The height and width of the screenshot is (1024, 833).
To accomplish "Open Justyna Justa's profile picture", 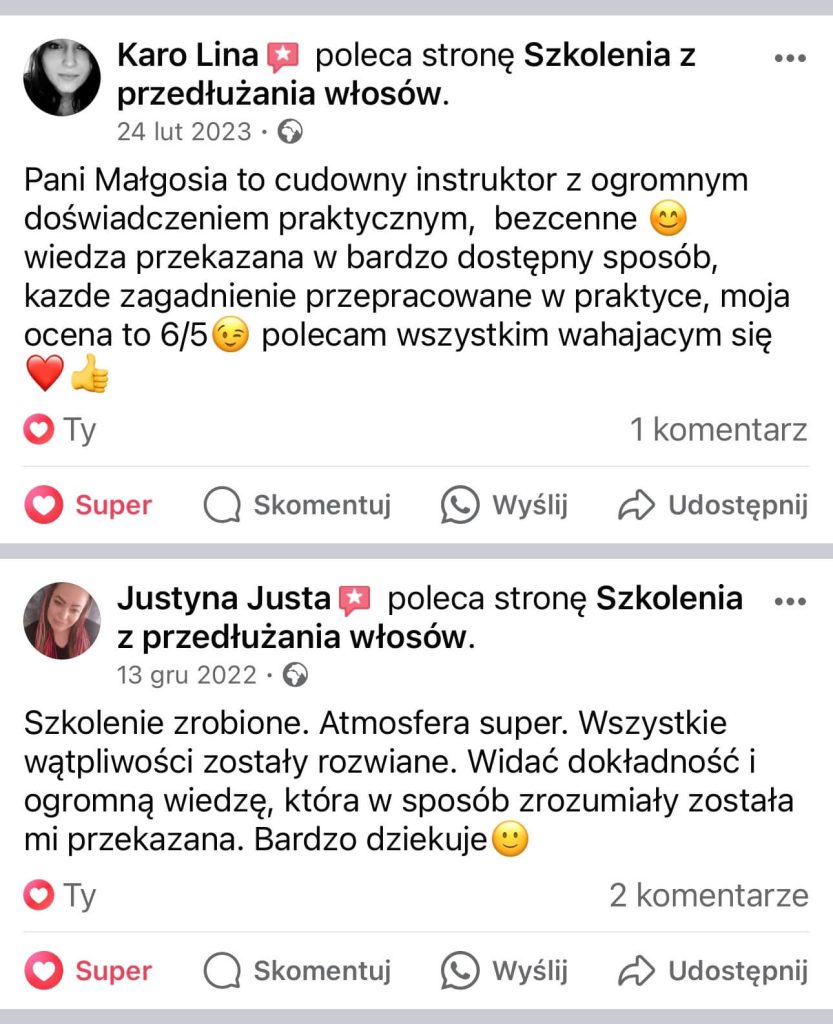I will click(62, 620).
